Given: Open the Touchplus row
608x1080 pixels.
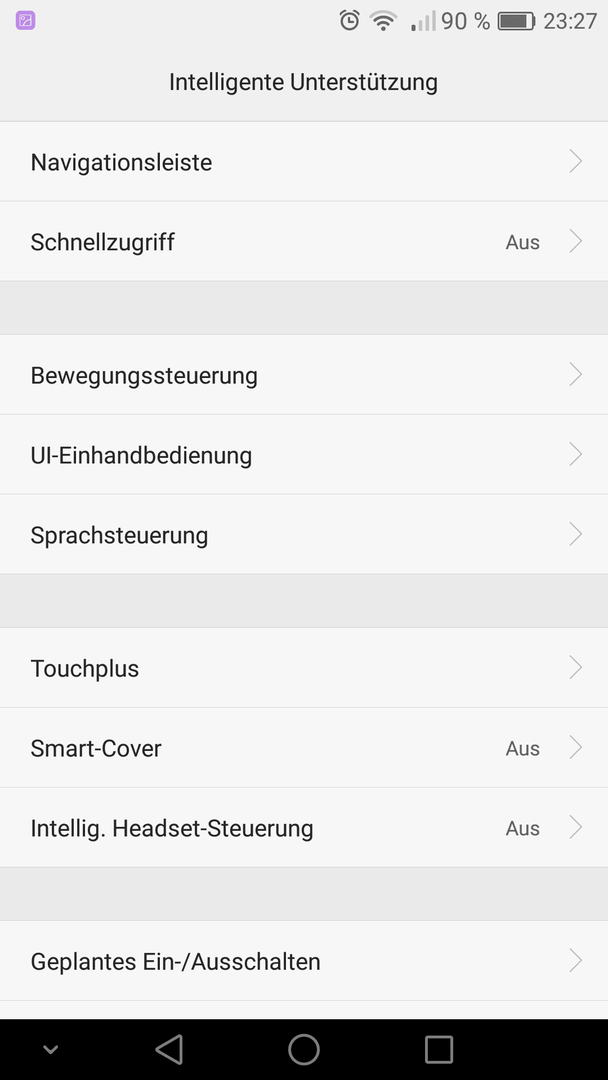Looking at the screenshot, I should pyautogui.click(x=304, y=668).
